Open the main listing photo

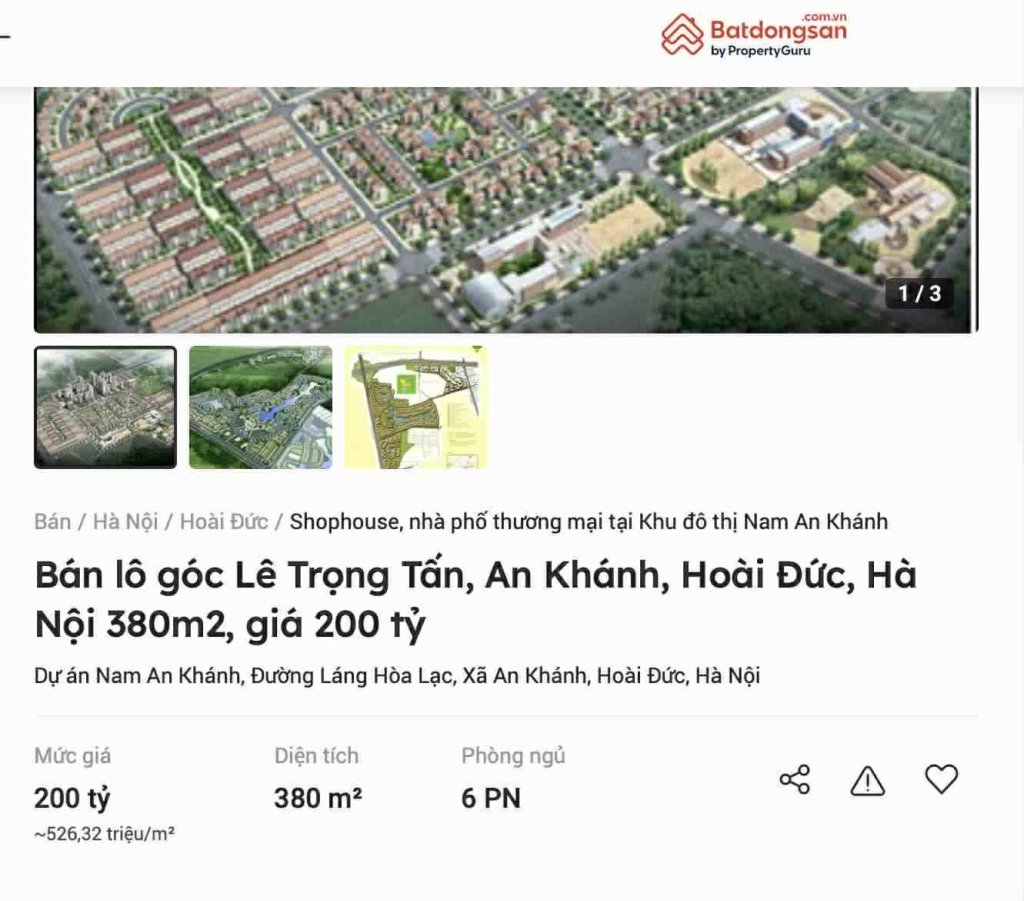(505, 210)
